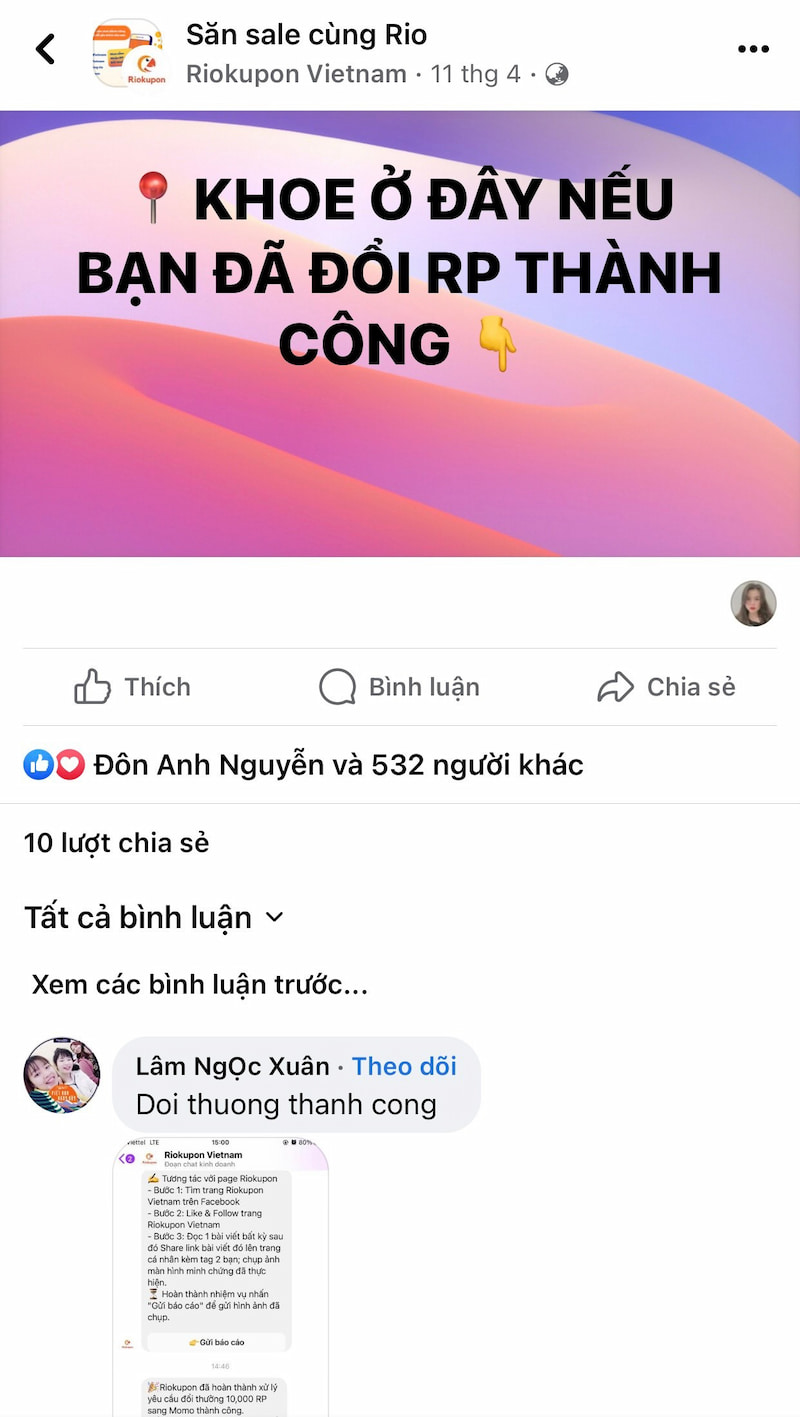Open the small avatar below the post image
This screenshot has height=1417, width=800.
753,603
